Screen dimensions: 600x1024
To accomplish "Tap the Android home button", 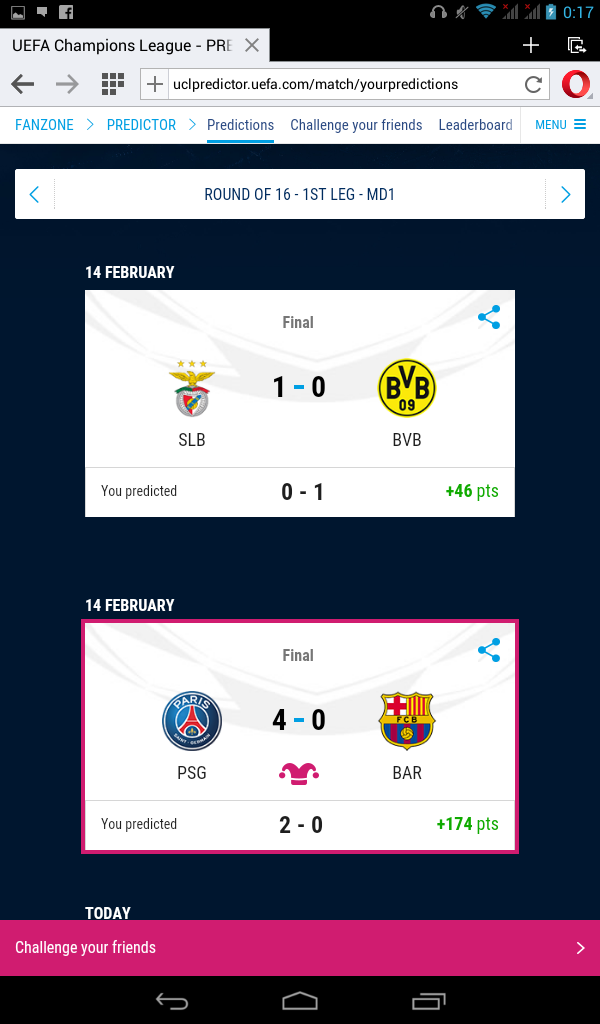I will [x=300, y=1001].
